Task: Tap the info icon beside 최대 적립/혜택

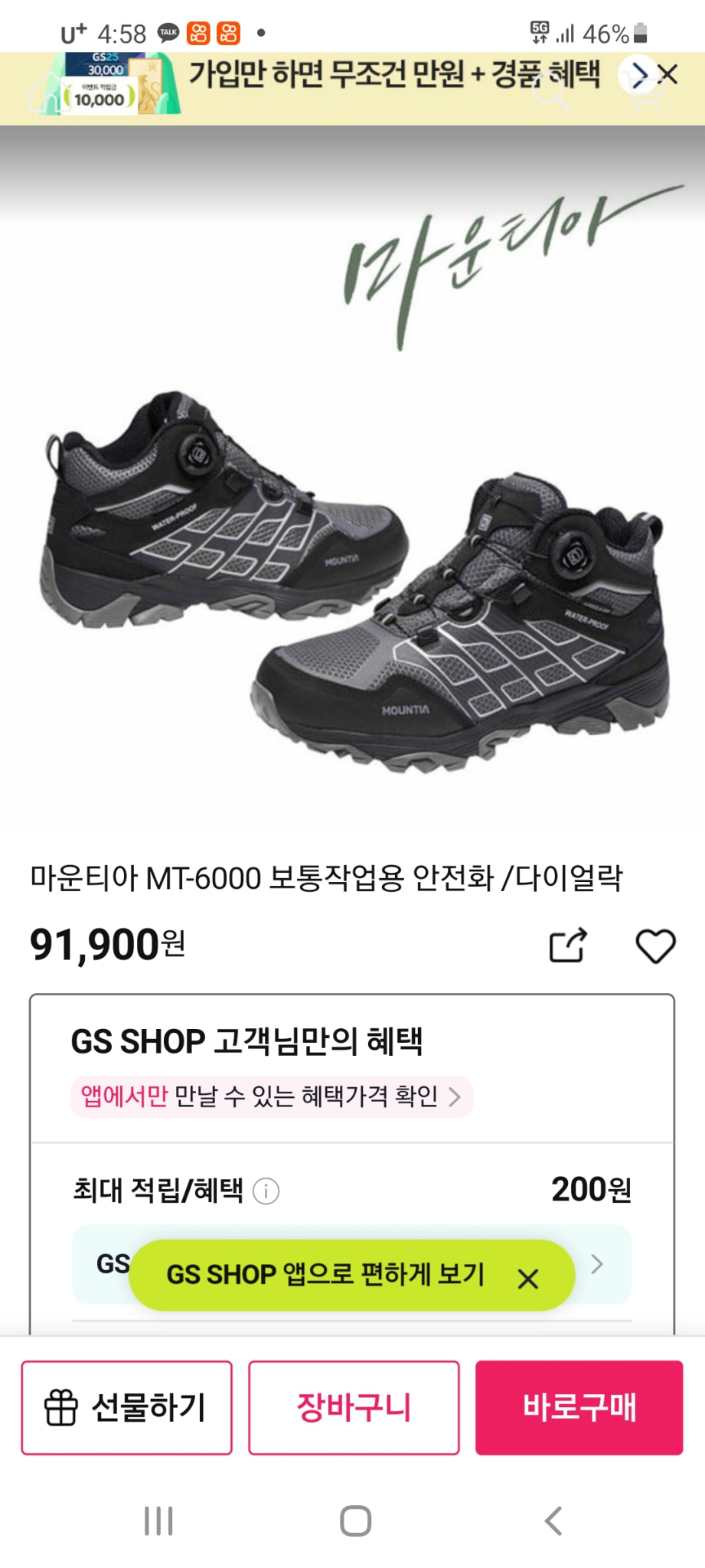Action: pos(265,1191)
